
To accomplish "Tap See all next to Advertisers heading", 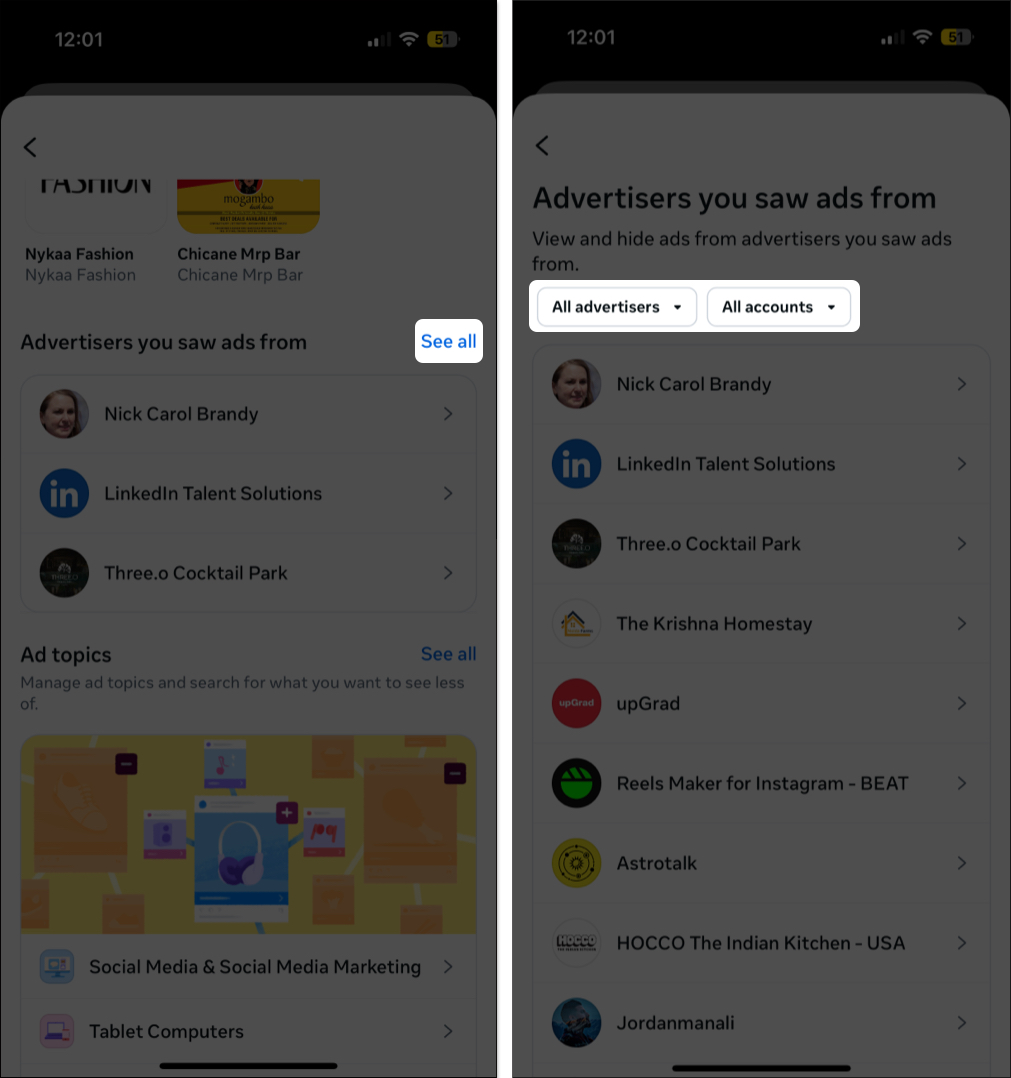I will (x=448, y=341).
